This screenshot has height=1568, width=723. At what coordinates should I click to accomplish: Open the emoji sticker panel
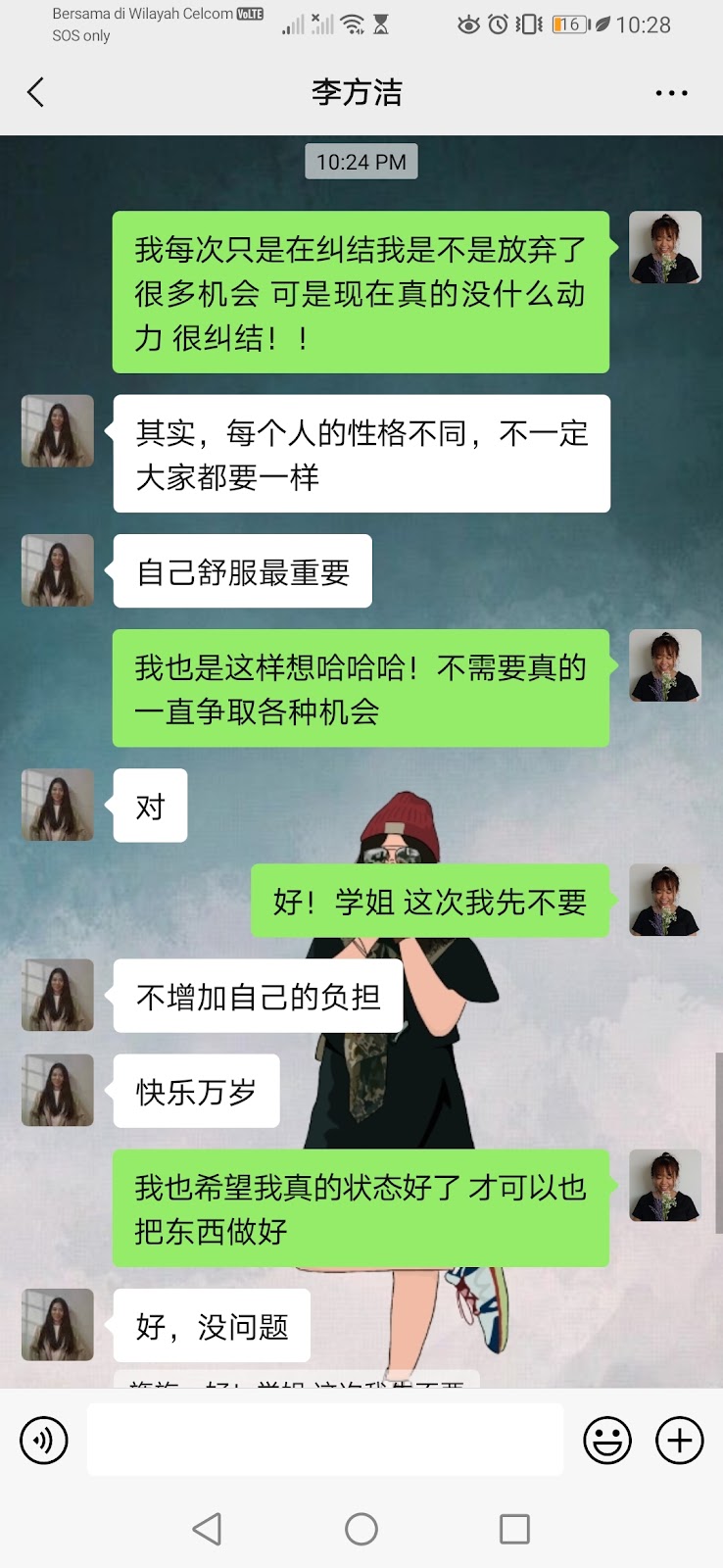point(607,1441)
